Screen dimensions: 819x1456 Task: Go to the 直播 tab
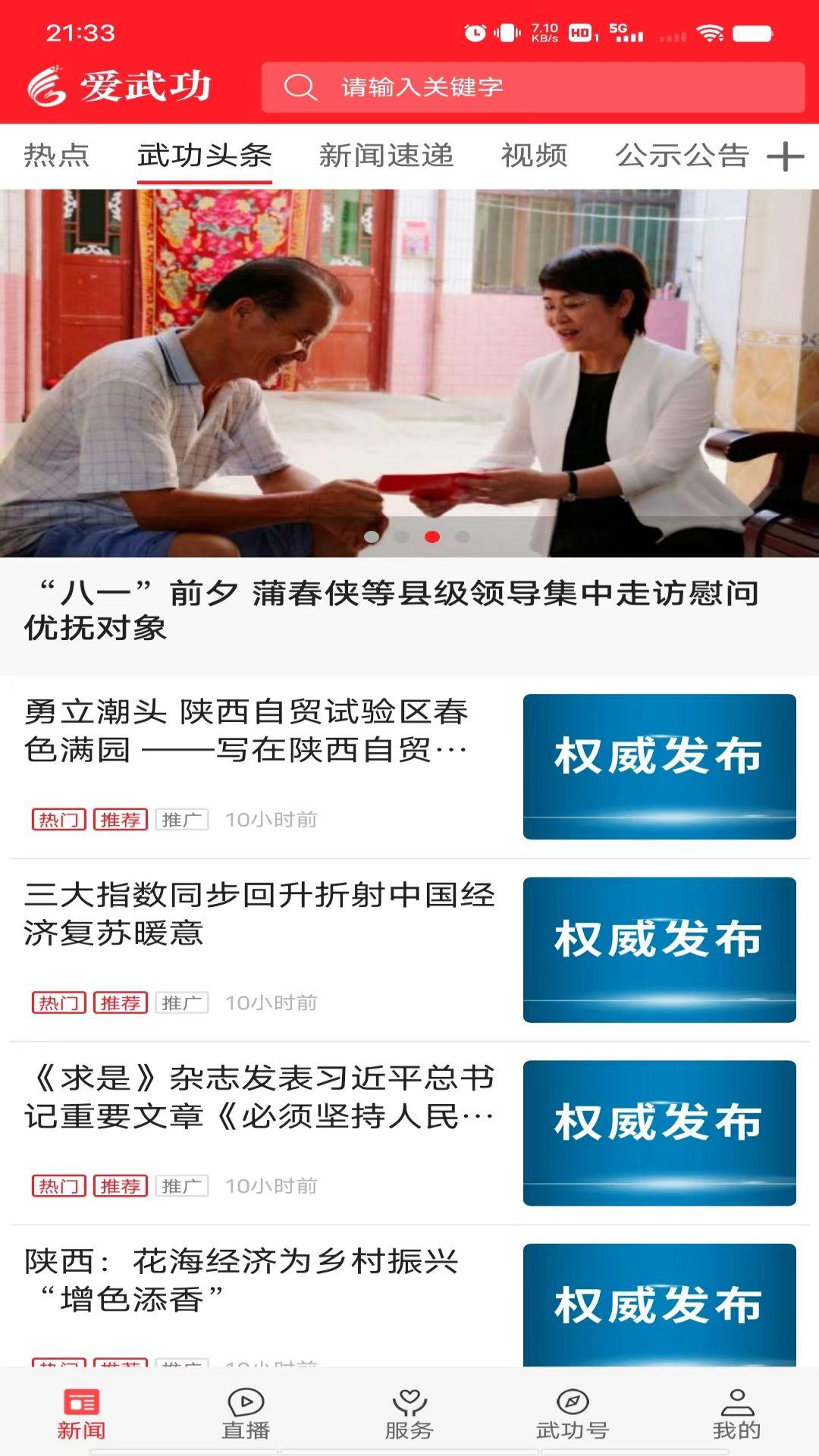(246, 1414)
